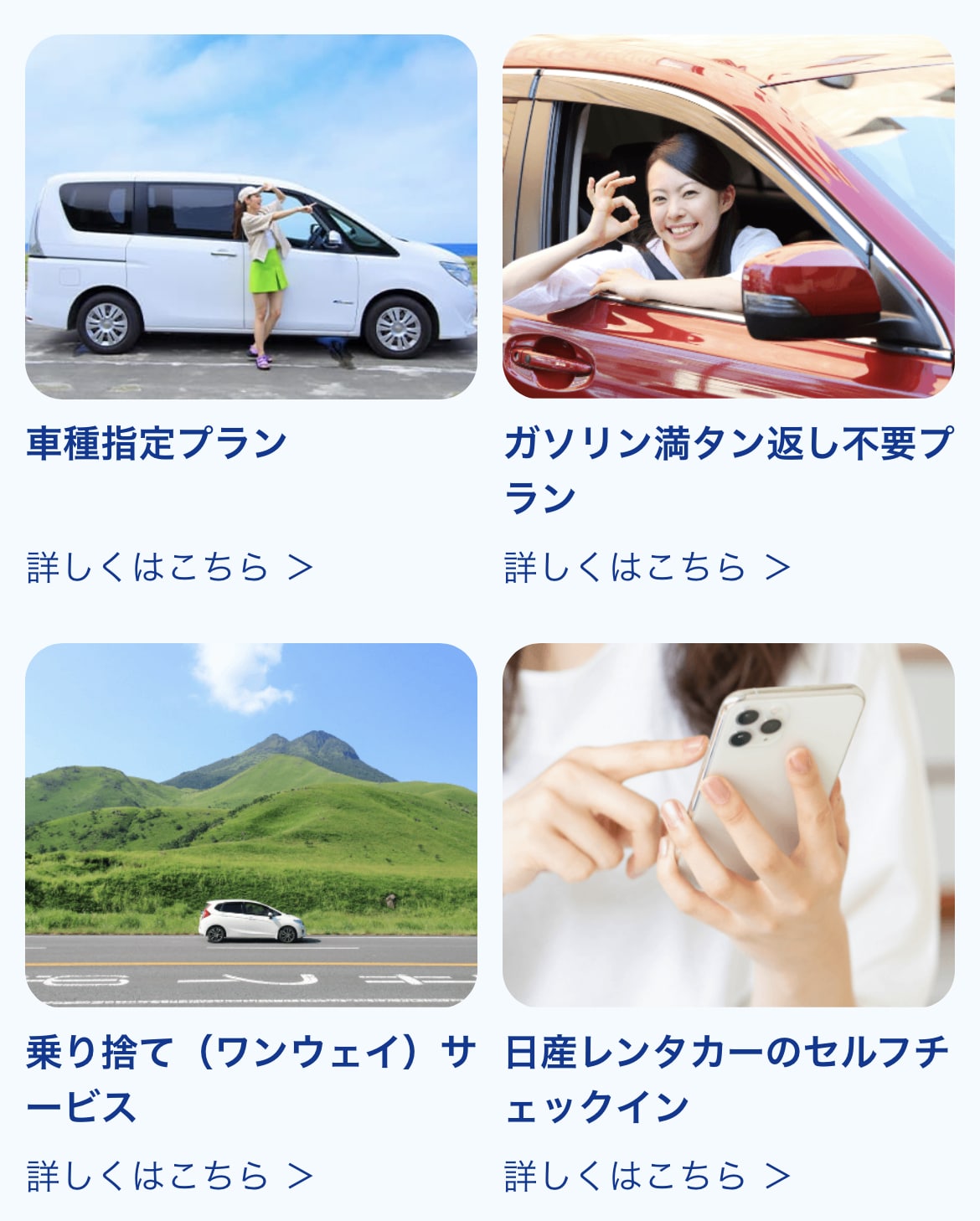Tap 詳しくはこちら under 車種指定プラン

(x=170, y=567)
